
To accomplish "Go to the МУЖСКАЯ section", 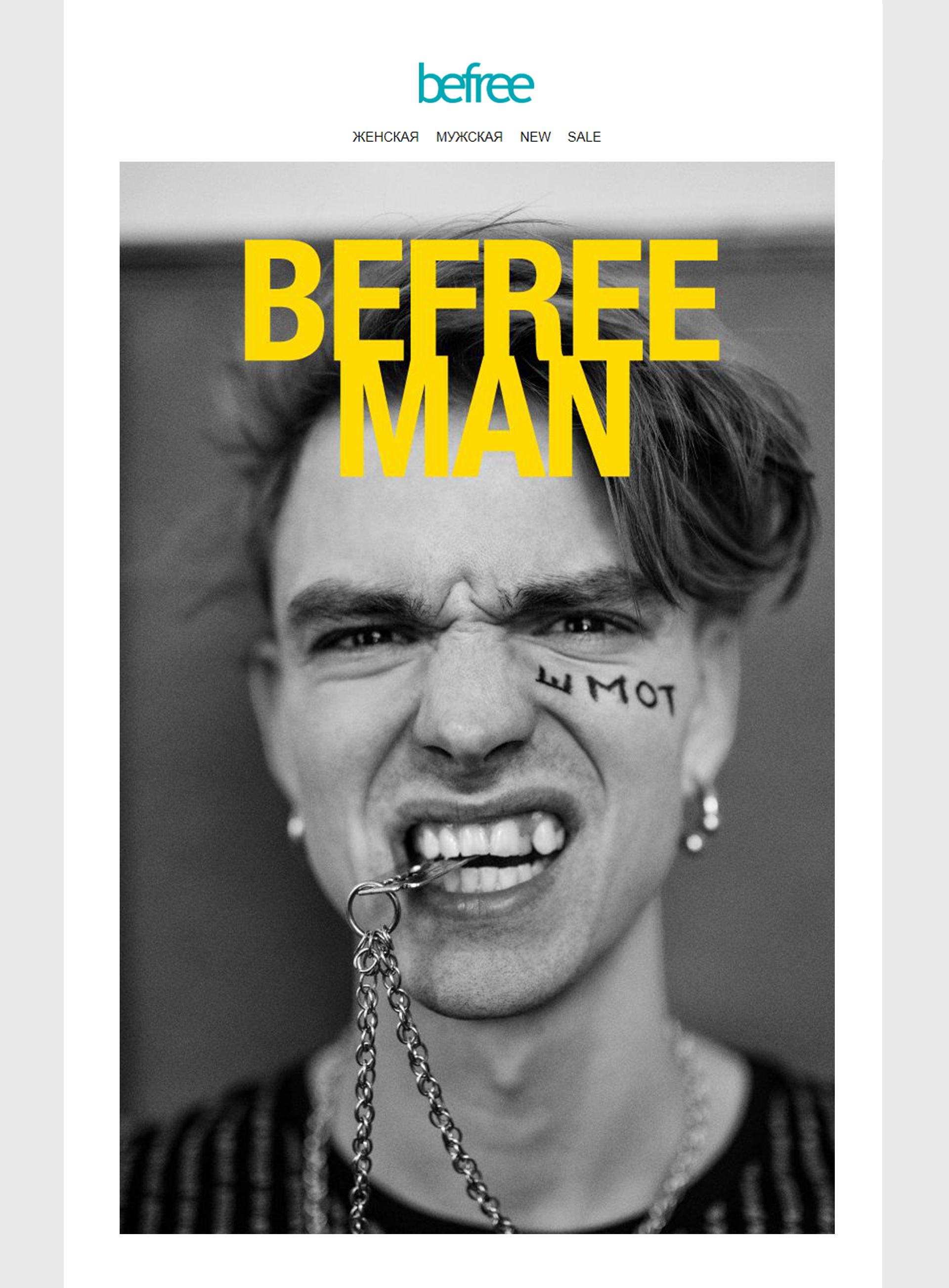I will pyautogui.click(x=470, y=137).
